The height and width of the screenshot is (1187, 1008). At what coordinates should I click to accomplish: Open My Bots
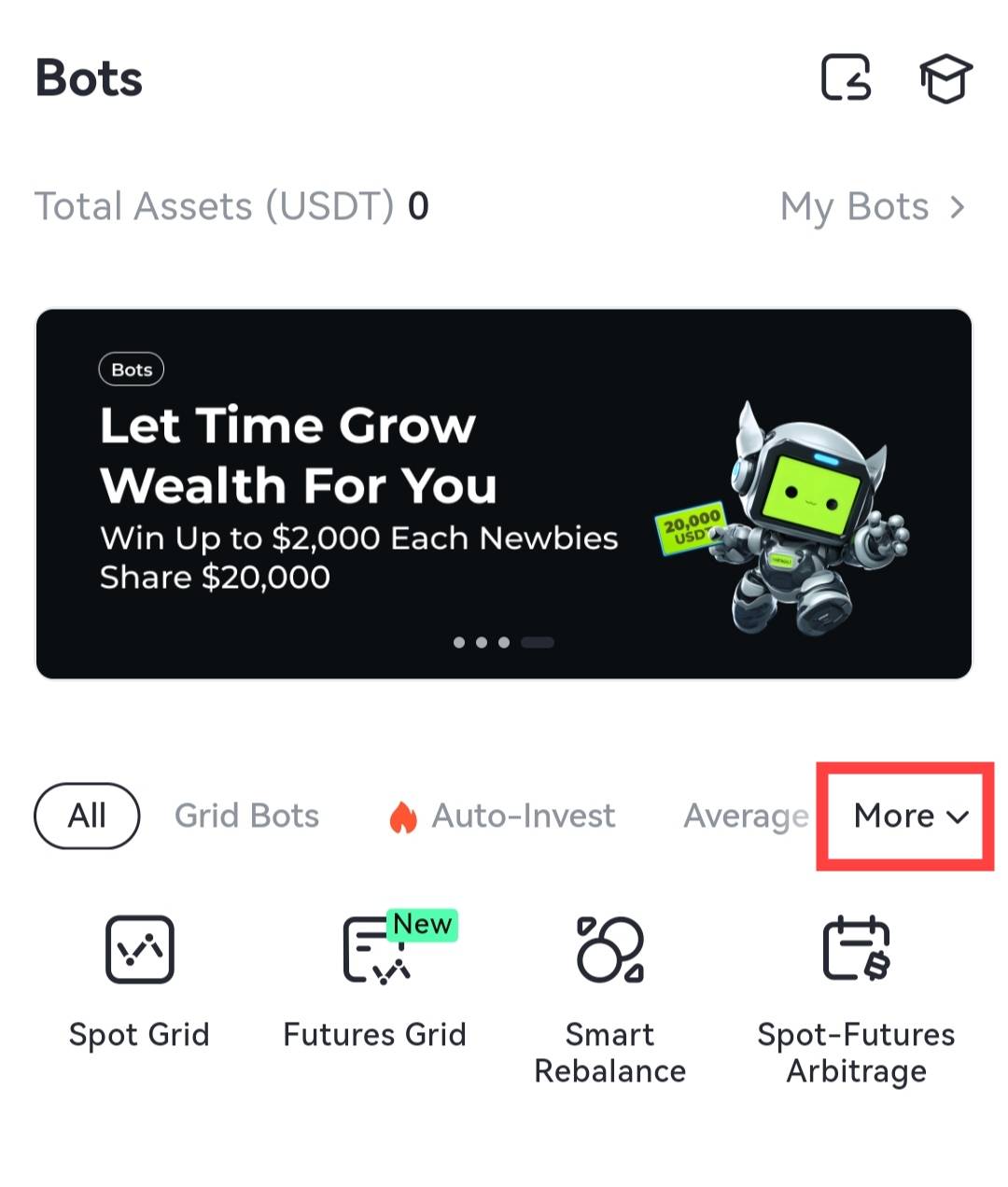[872, 206]
